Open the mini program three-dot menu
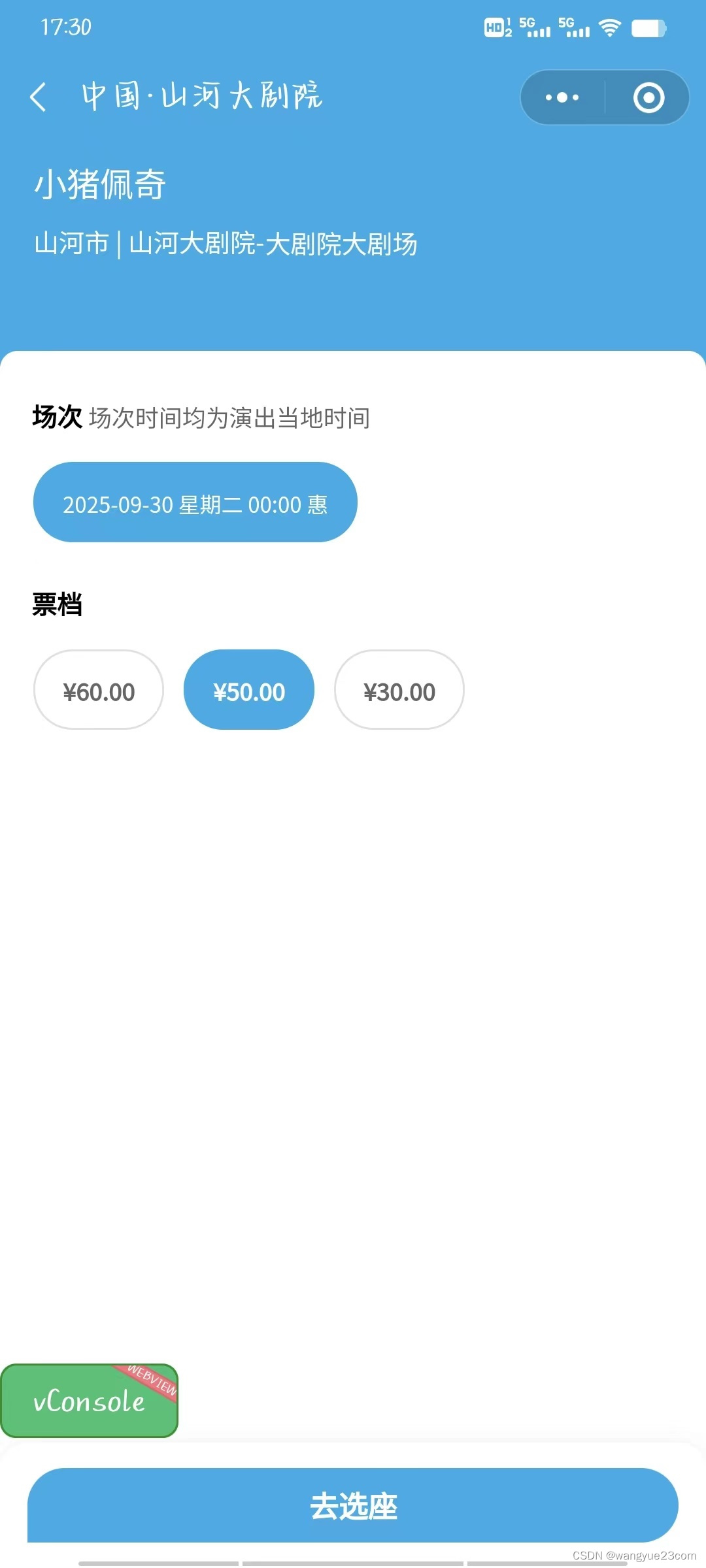The image size is (706, 1568). pos(562,97)
